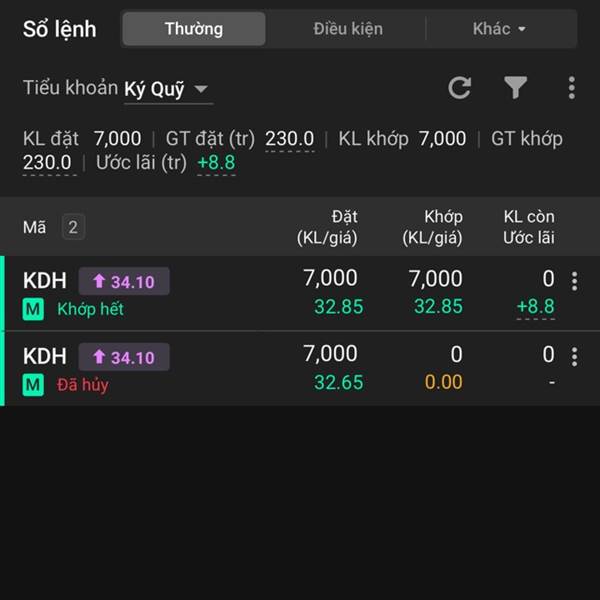Image resolution: width=600 pixels, height=600 pixels.
Task: Open the Ký Quỹ sub-account dropdown
Action: point(167,89)
